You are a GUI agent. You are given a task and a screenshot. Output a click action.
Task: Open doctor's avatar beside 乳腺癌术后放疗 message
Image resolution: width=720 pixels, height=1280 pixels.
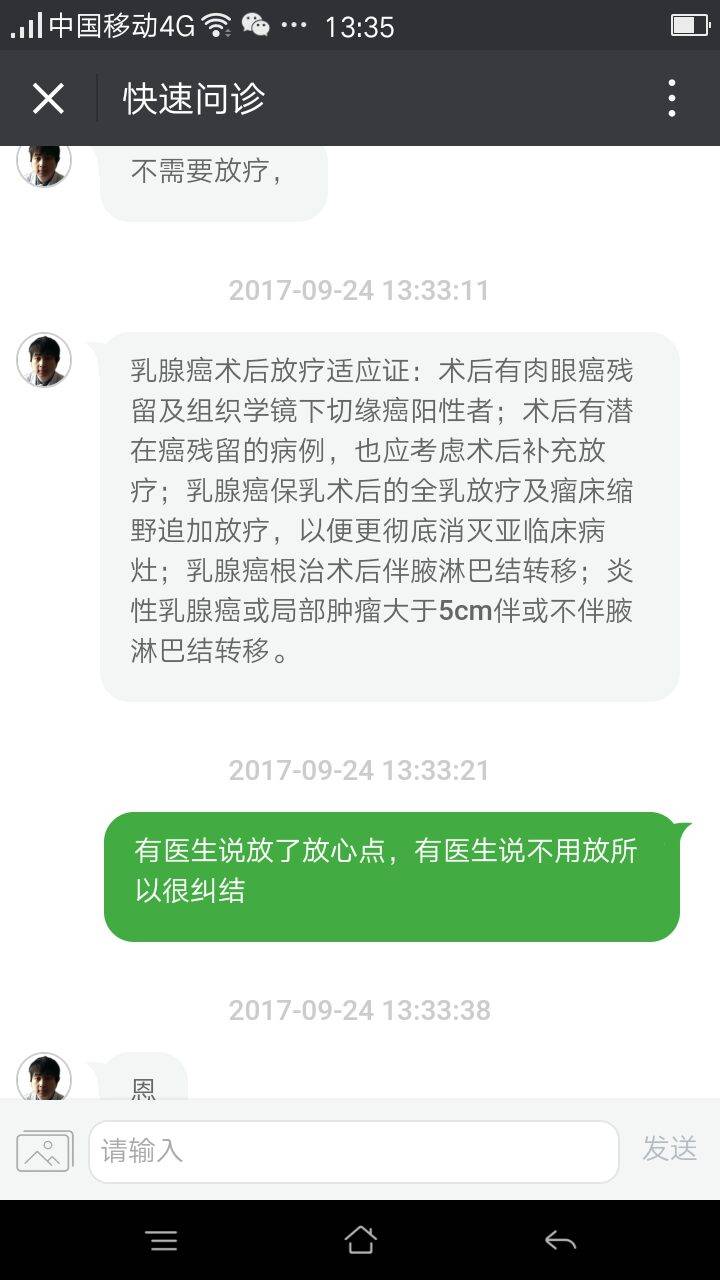point(44,361)
